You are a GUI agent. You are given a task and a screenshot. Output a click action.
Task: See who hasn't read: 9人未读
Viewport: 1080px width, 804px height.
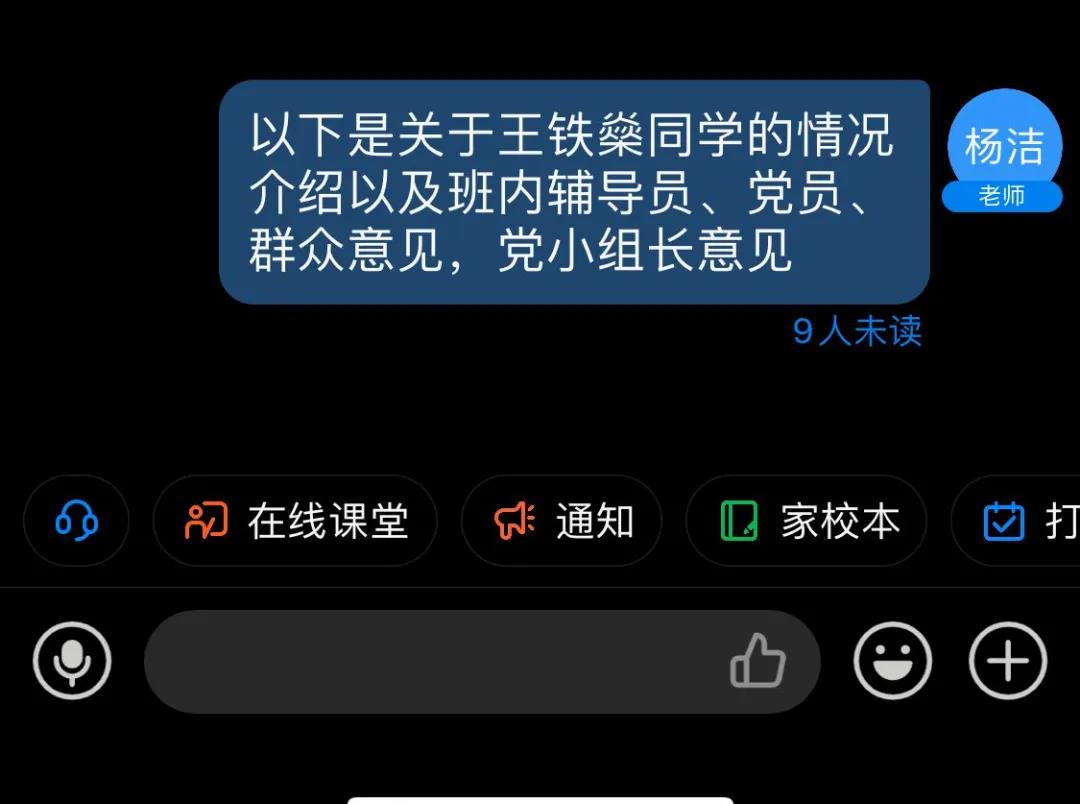point(857,332)
